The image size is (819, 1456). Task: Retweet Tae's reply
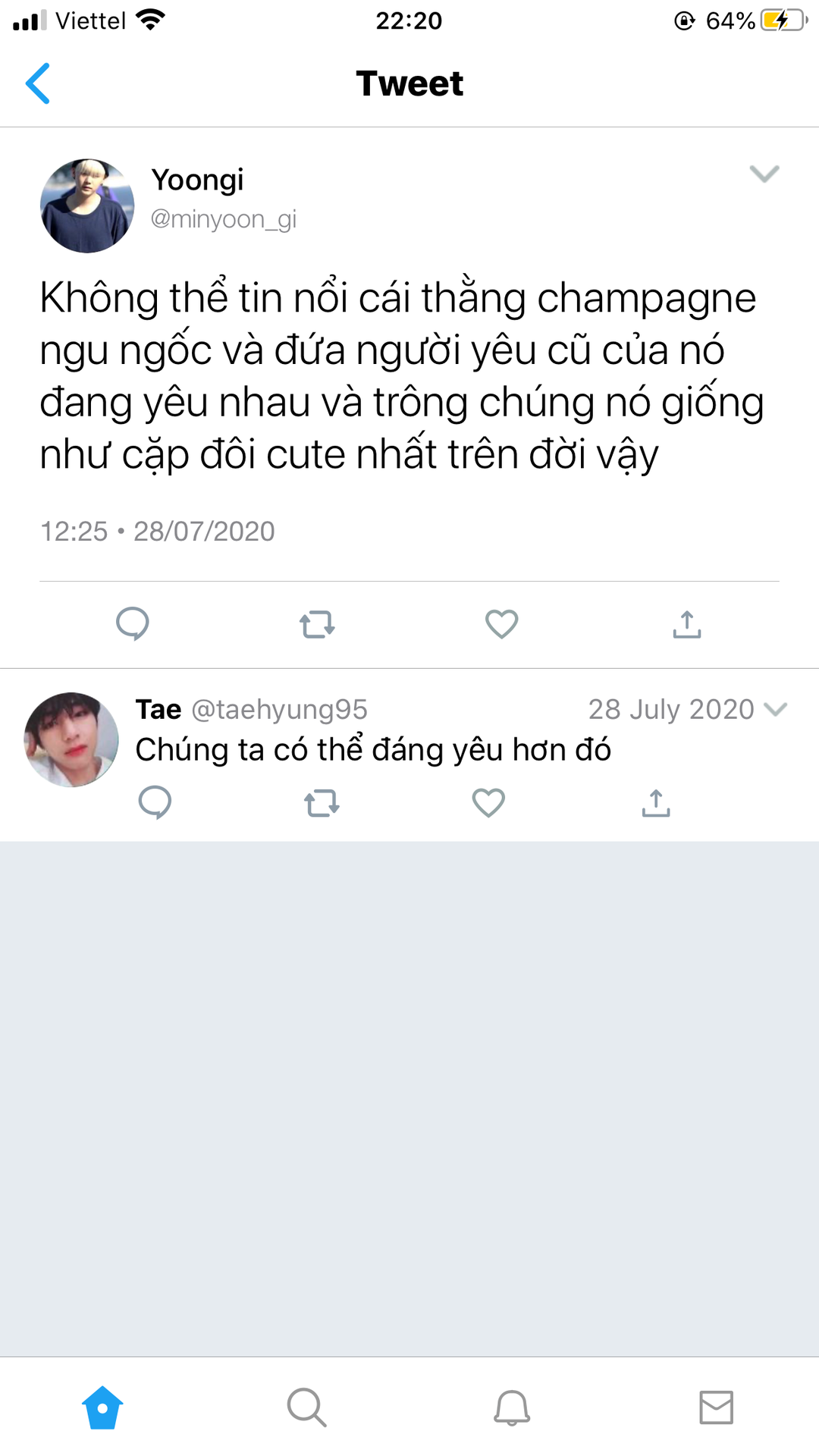322,802
